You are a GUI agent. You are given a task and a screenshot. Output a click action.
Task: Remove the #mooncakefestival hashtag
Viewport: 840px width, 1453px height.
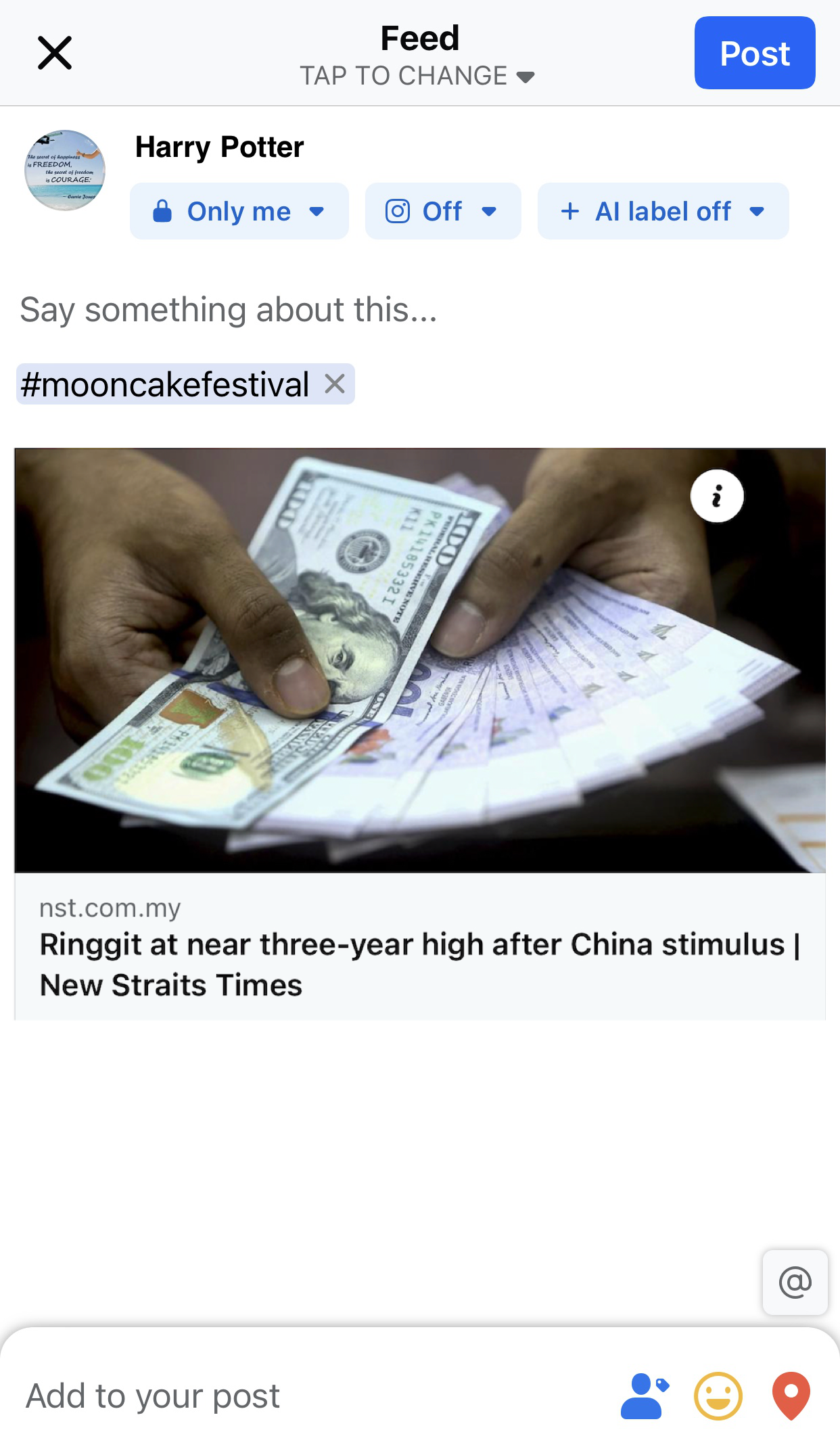pos(335,384)
